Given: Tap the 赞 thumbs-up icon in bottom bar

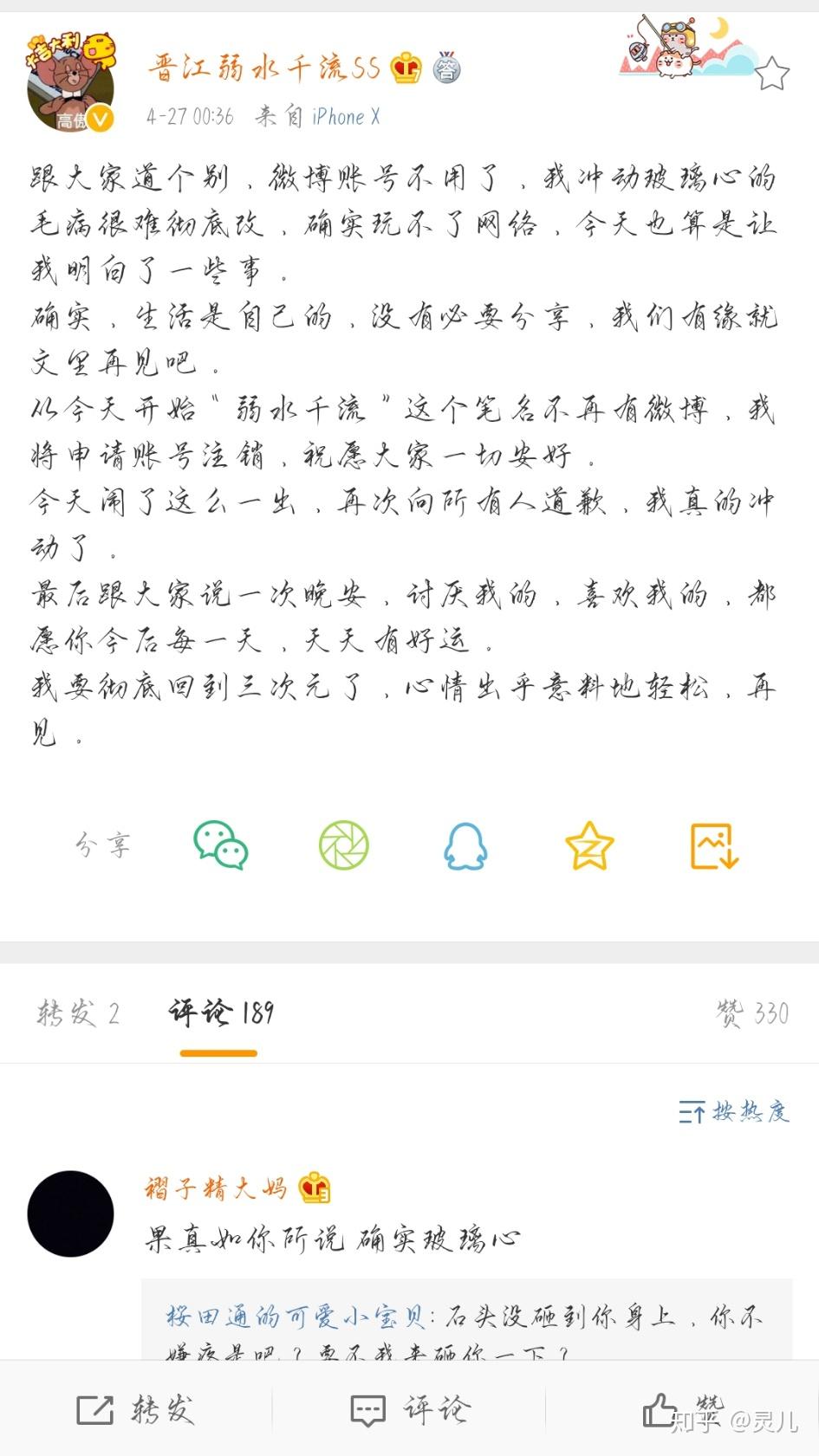Looking at the screenshot, I should tap(662, 1408).
